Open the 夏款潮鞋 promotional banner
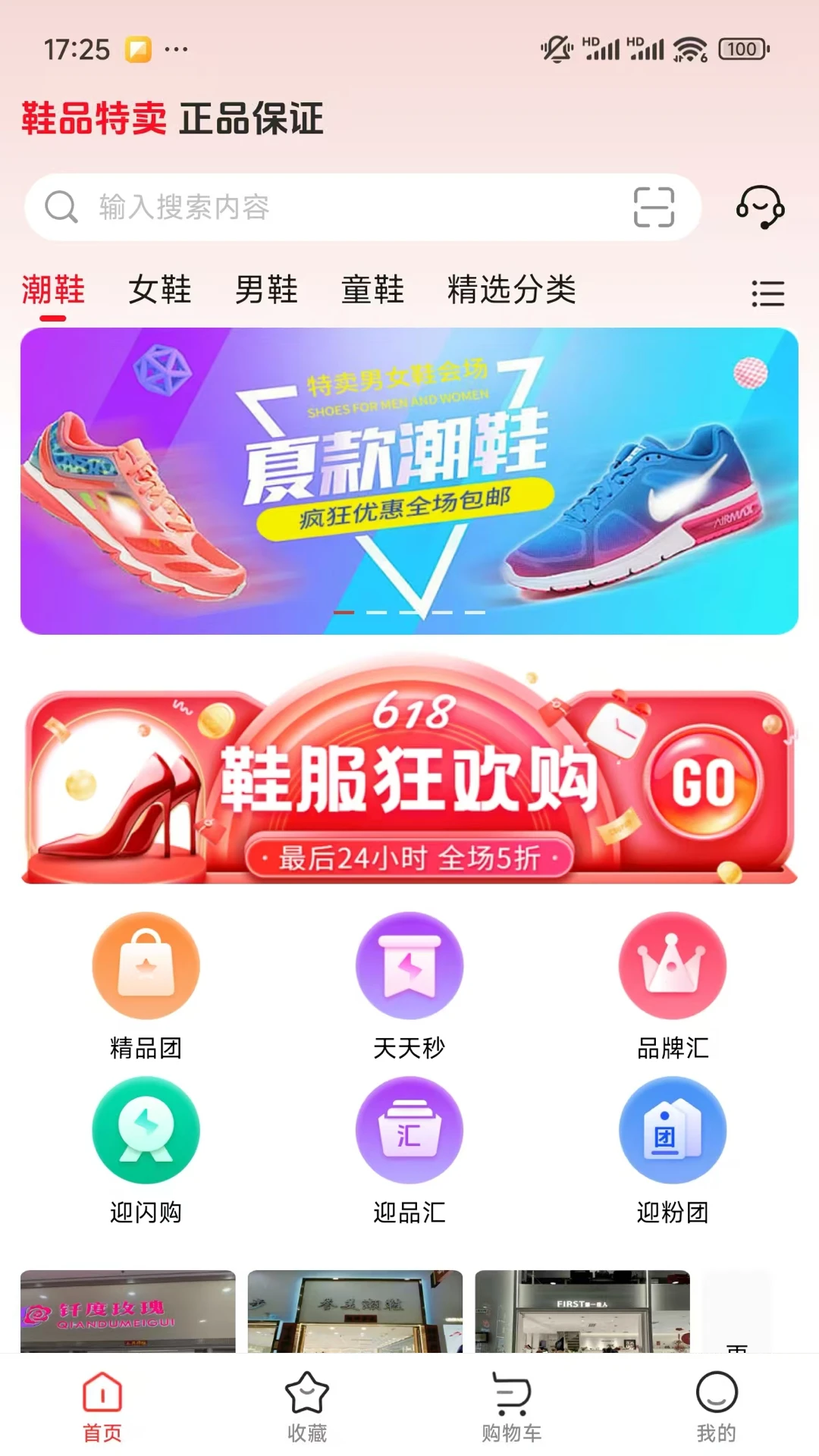 (409, 481)
